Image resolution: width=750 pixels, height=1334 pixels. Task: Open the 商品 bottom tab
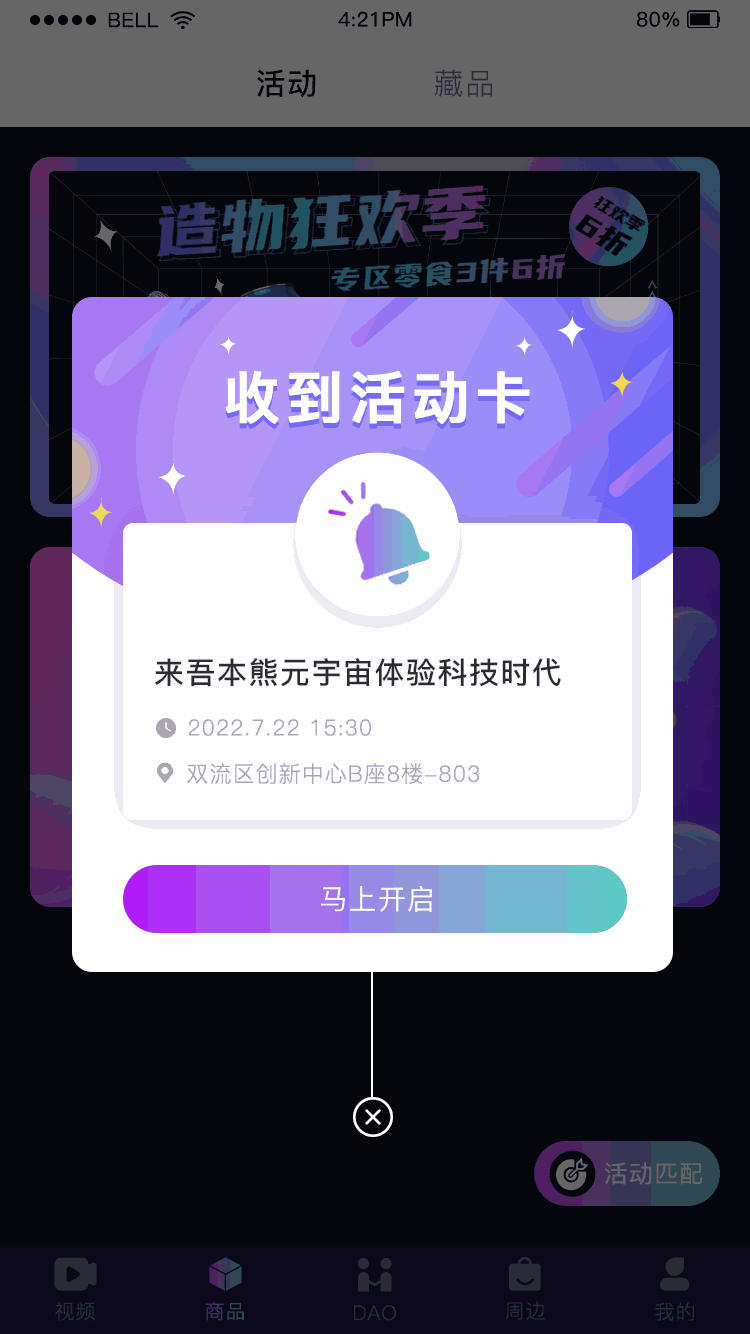tap(225, 1289)
